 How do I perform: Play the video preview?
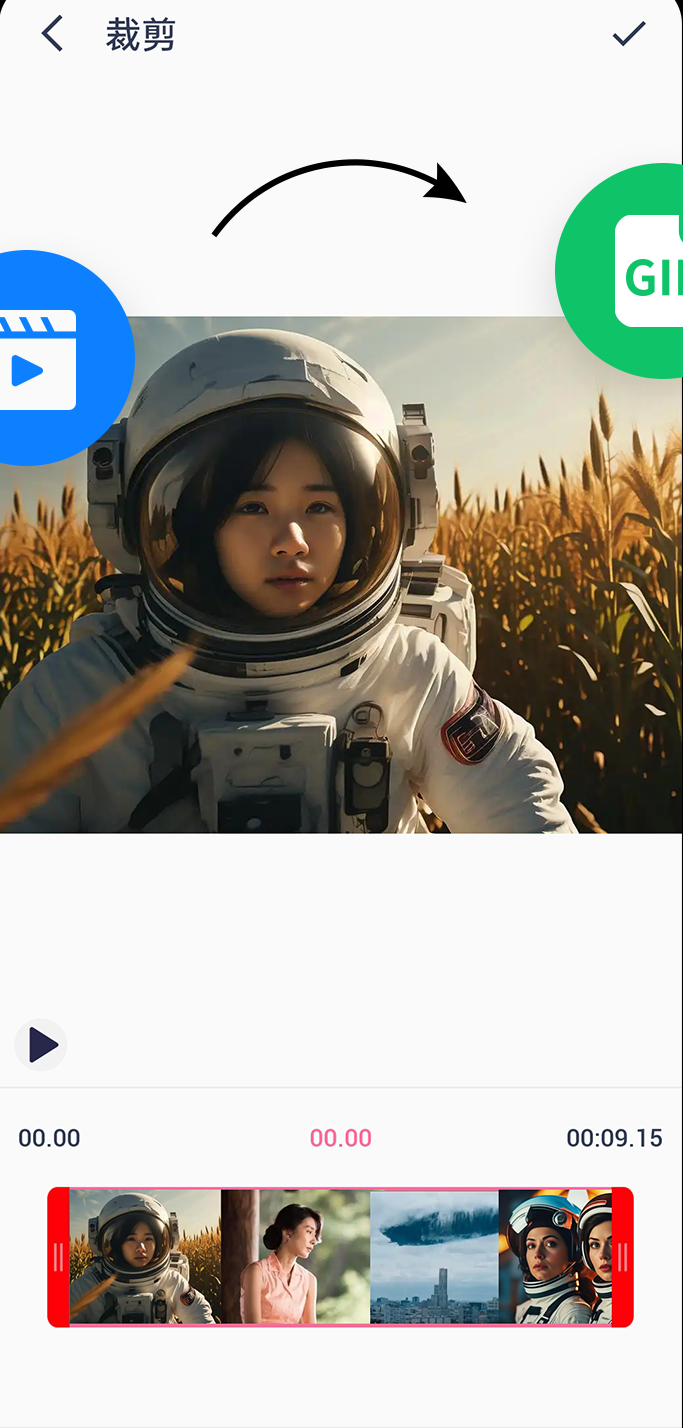click(41, 1045)
